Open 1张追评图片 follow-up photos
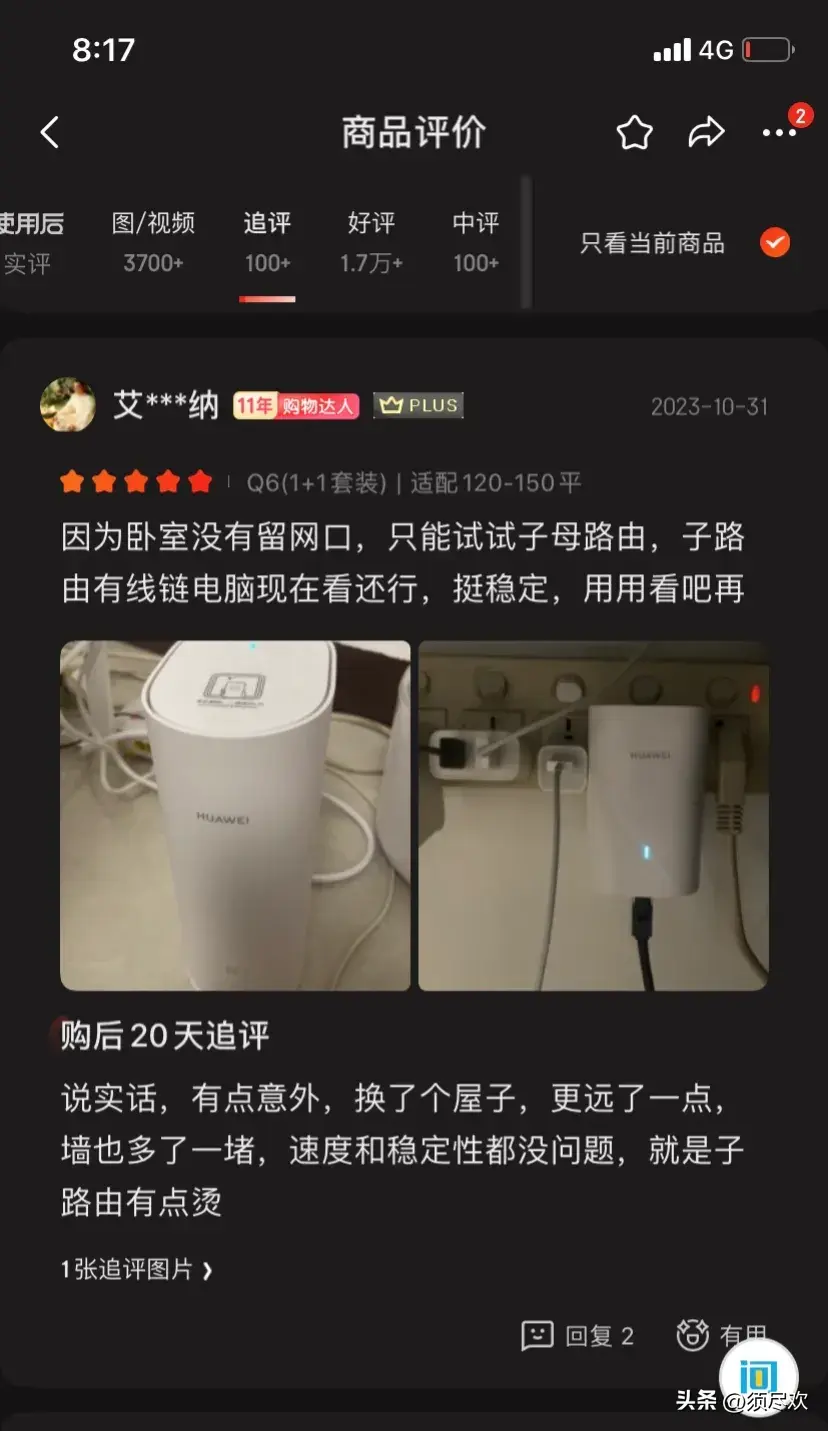The image size is (828, 1431). [x=137, y=1270]
